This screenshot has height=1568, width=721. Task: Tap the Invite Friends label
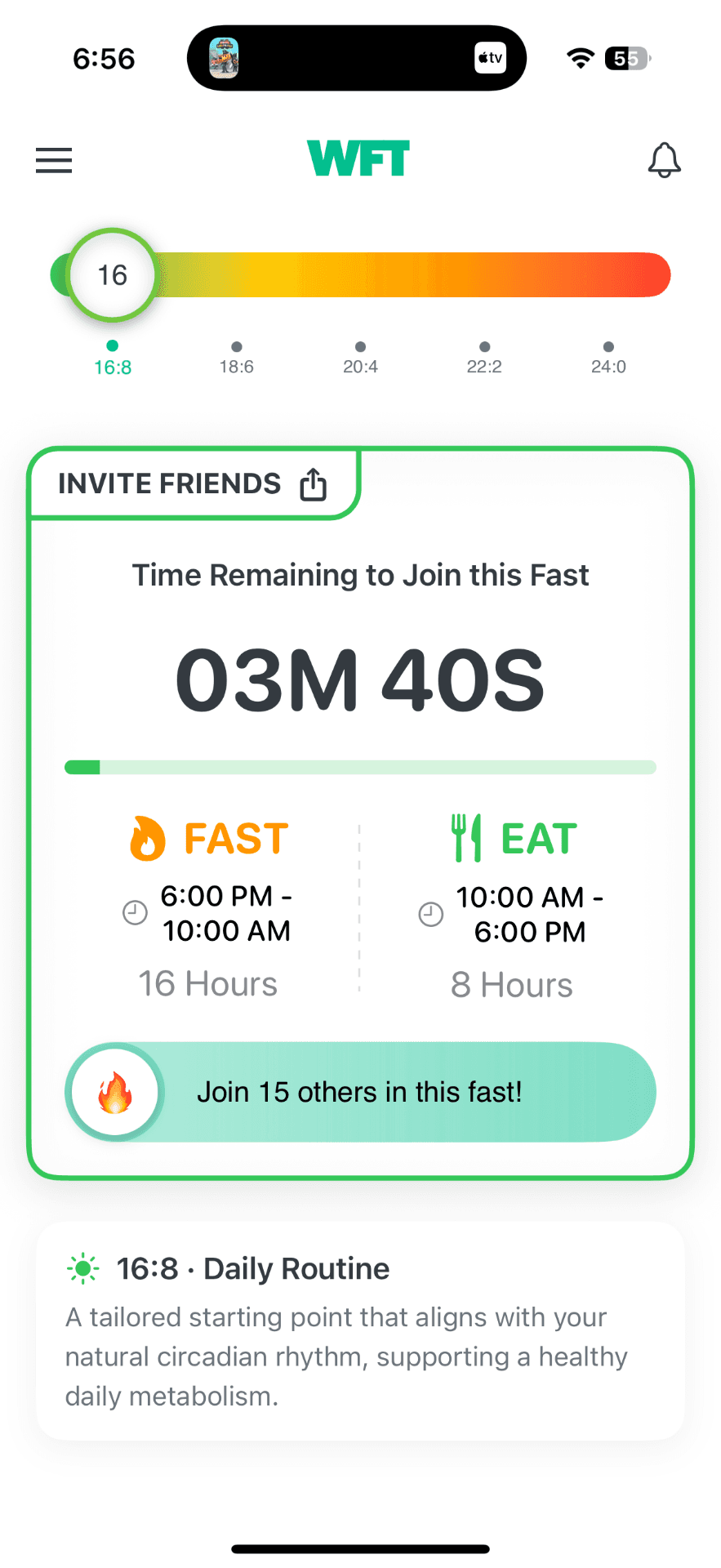point(169,483)
